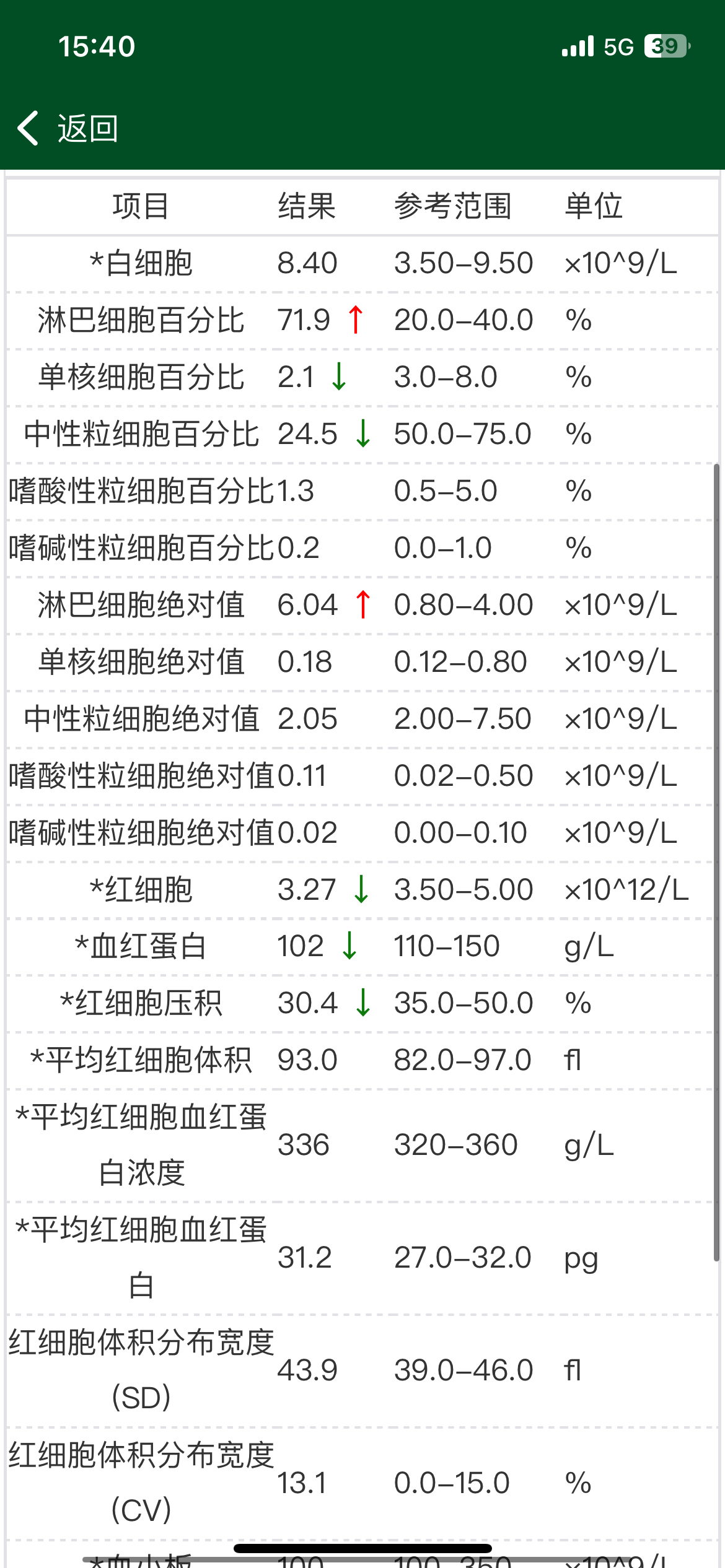The height and width of the screenshot is (1568, 725).
Task: Tap the 返回 back button
Action: click(x=68, y=129)
